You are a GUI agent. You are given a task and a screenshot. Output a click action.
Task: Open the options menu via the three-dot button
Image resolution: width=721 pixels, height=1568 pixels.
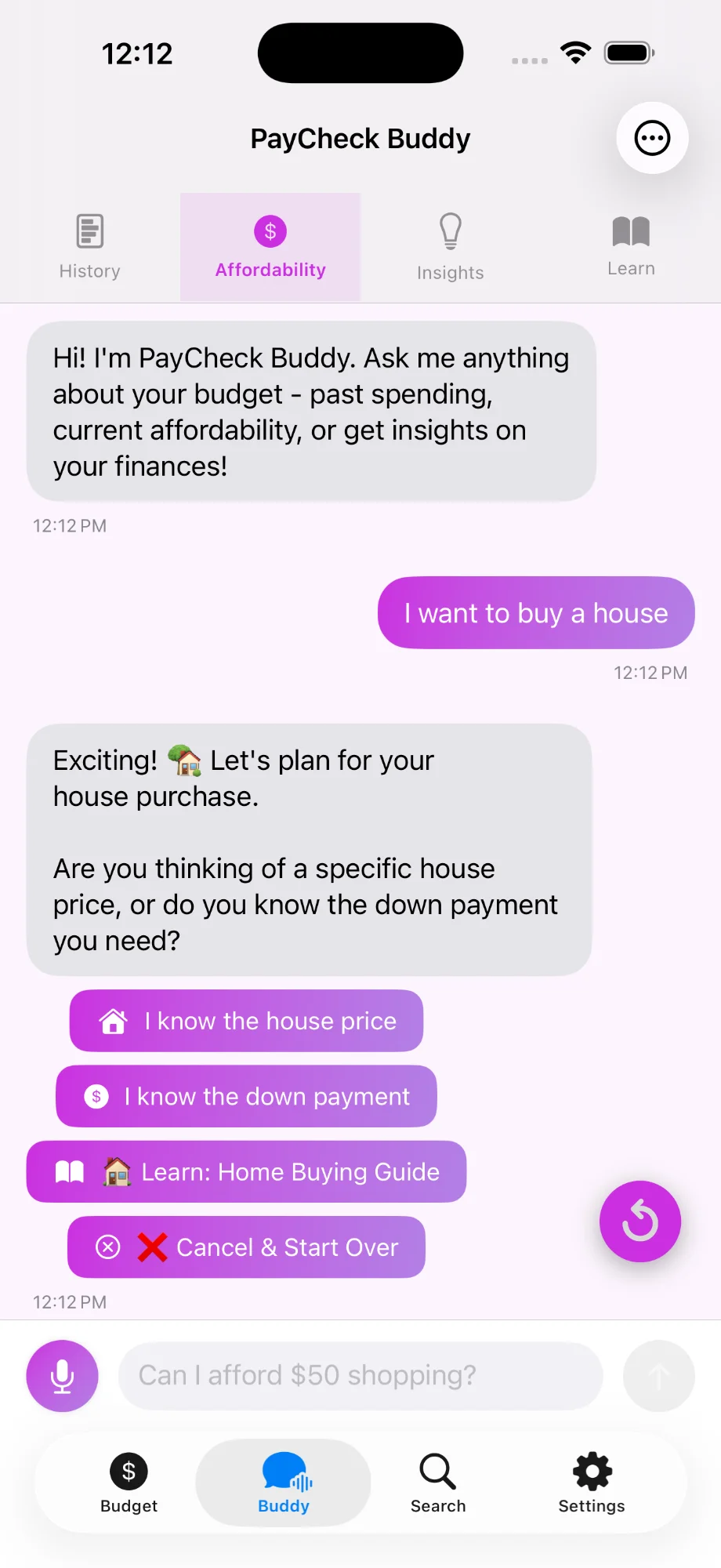point(652,137)
